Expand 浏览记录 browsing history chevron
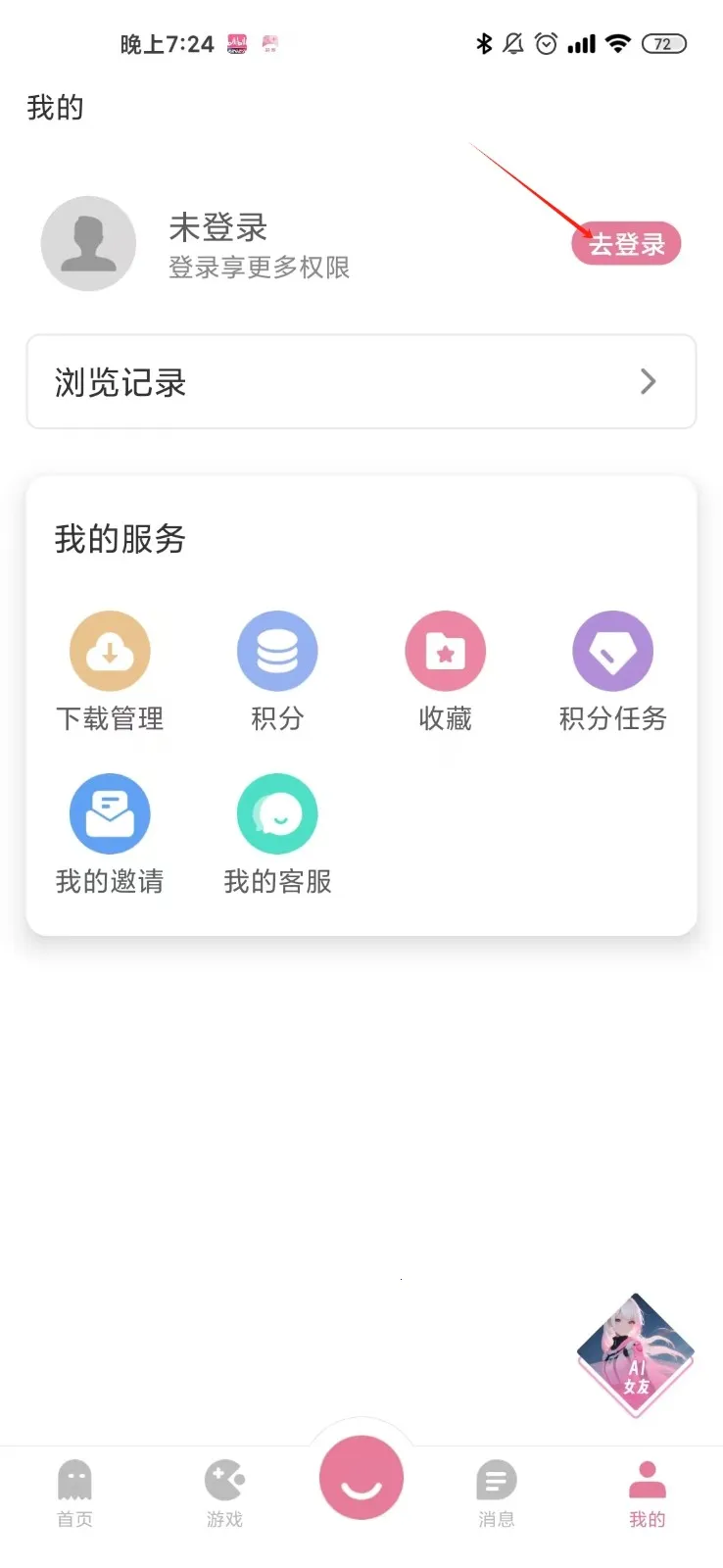Viewport: 723px width, 1568px height. click(x=648, y=382)
